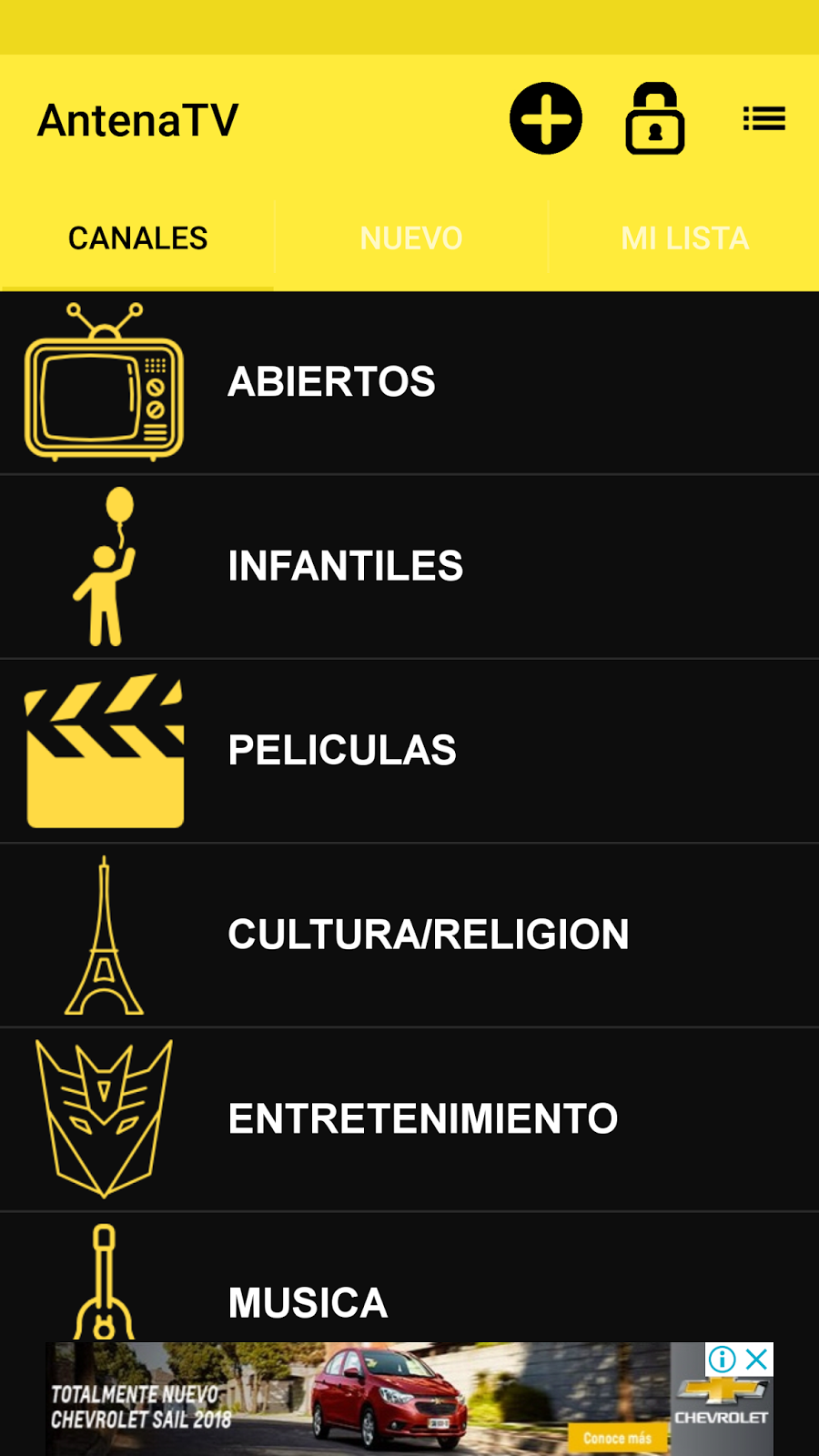
Task: Open the ad info icon
Action: point(723,1360)
